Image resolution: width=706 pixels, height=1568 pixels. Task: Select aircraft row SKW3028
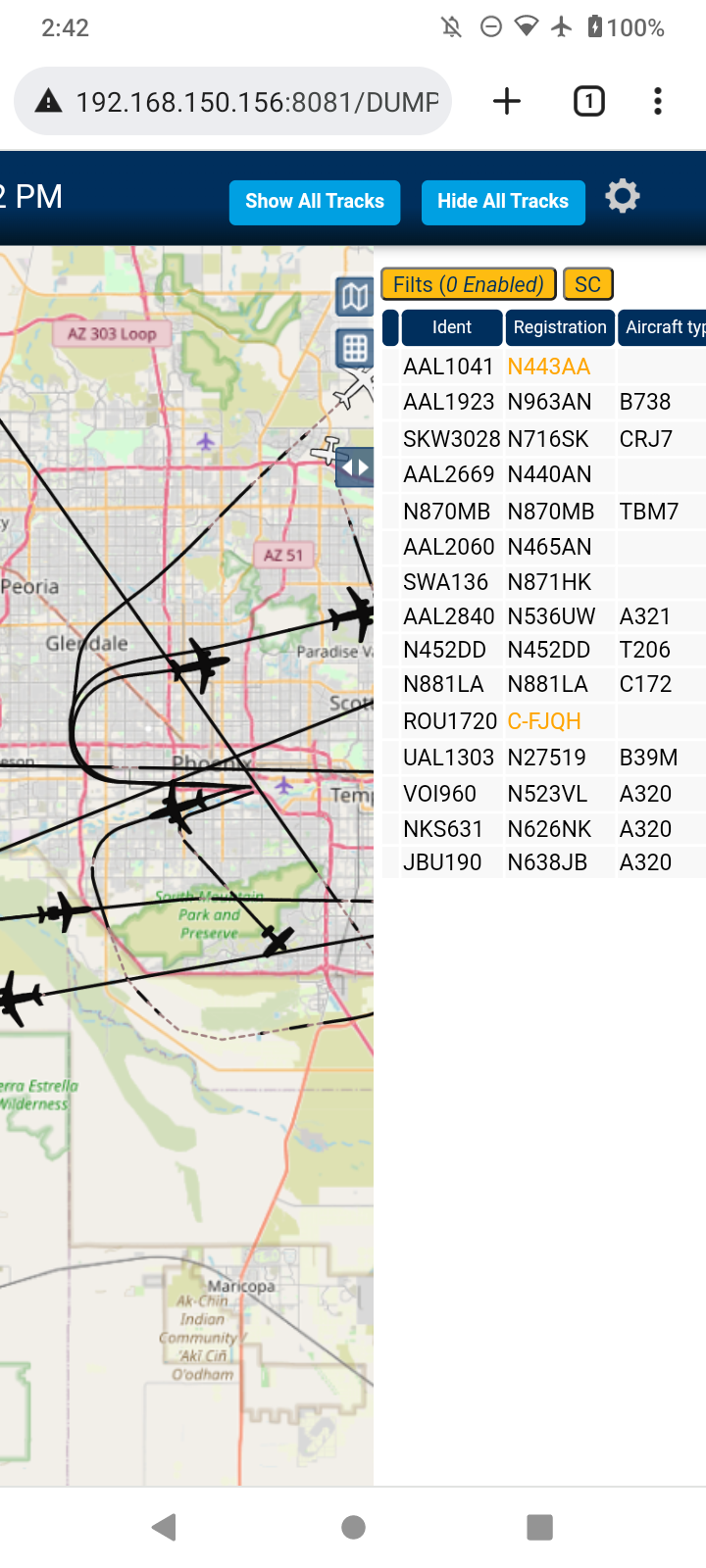click(544, 439)
